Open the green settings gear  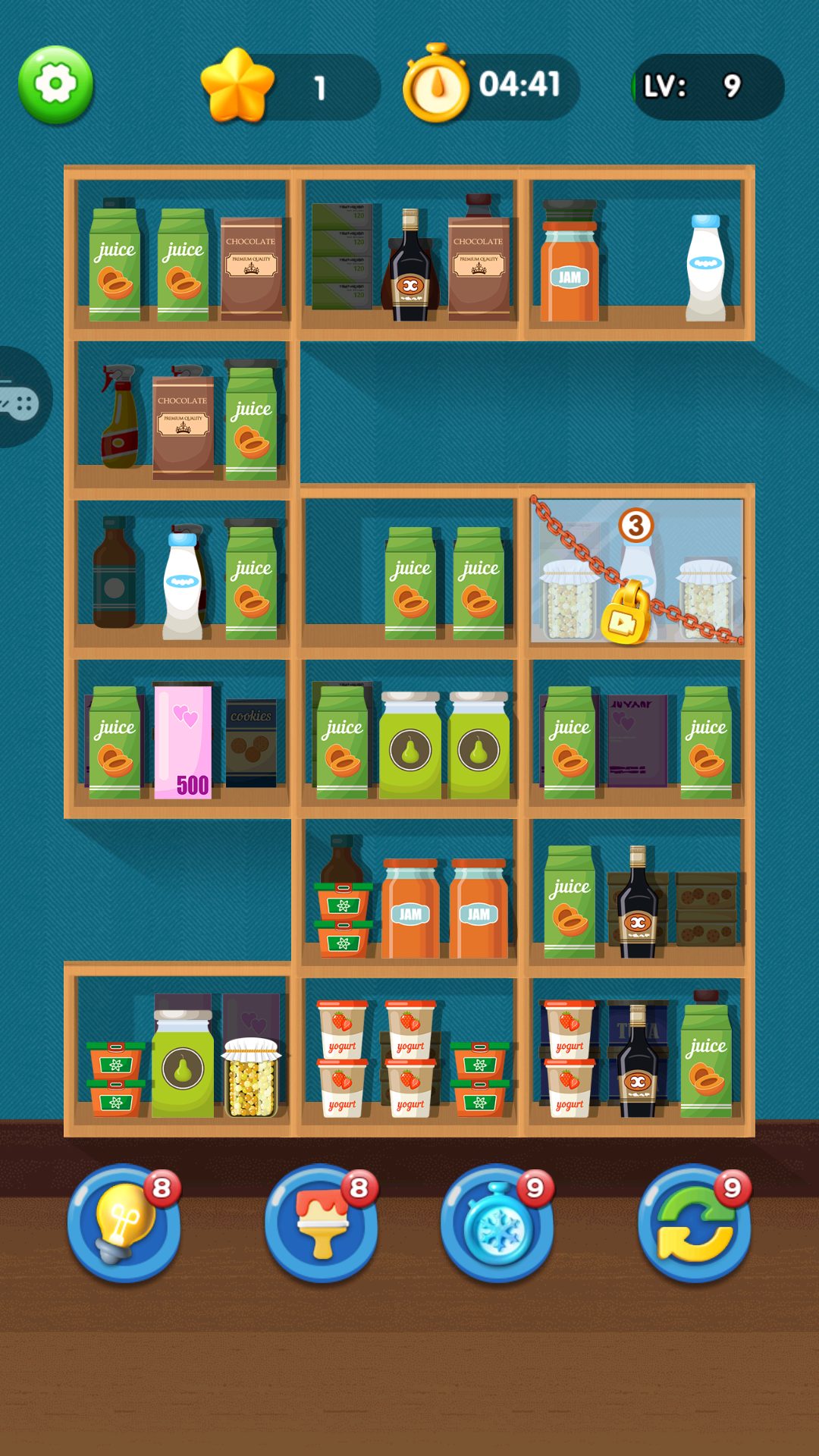55,84
